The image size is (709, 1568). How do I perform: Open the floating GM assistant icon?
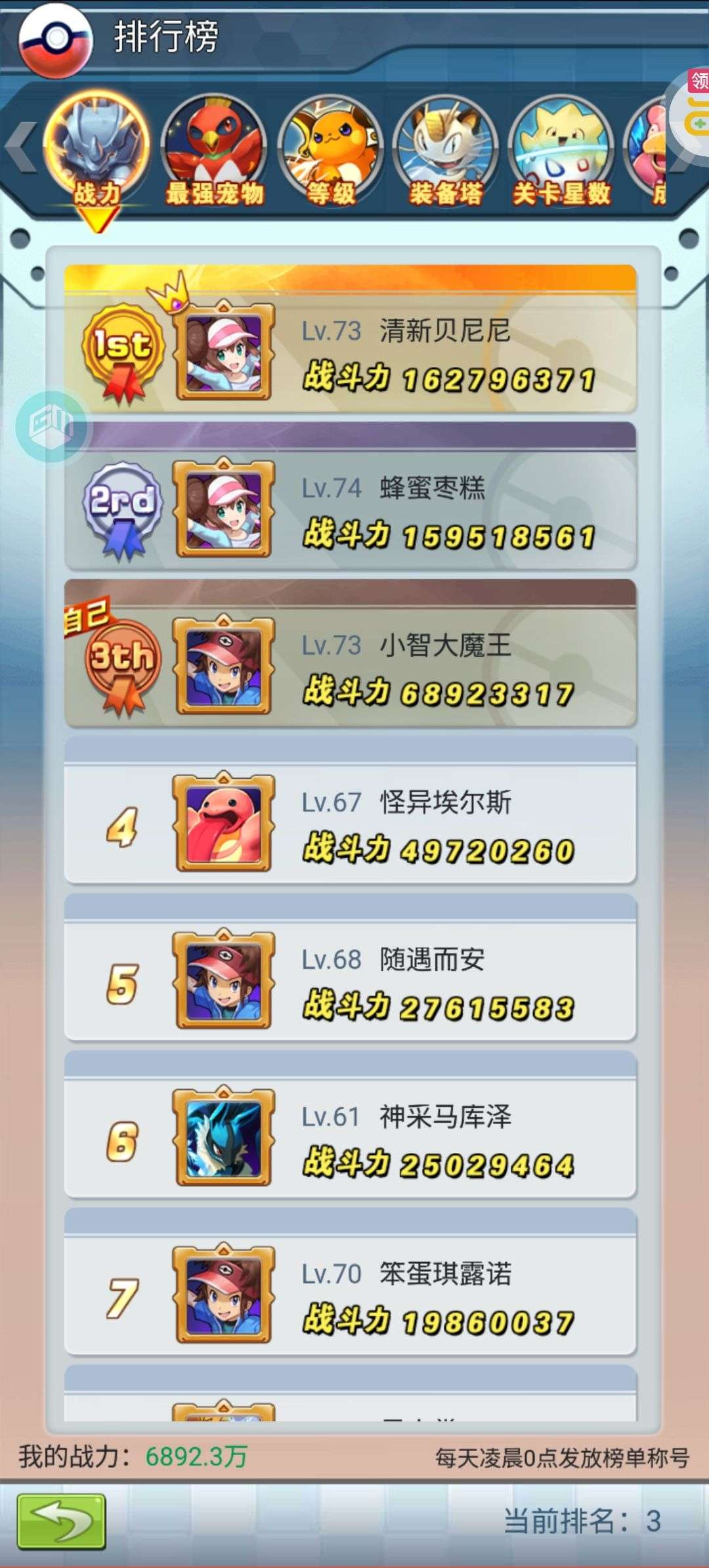coord(51,426)
